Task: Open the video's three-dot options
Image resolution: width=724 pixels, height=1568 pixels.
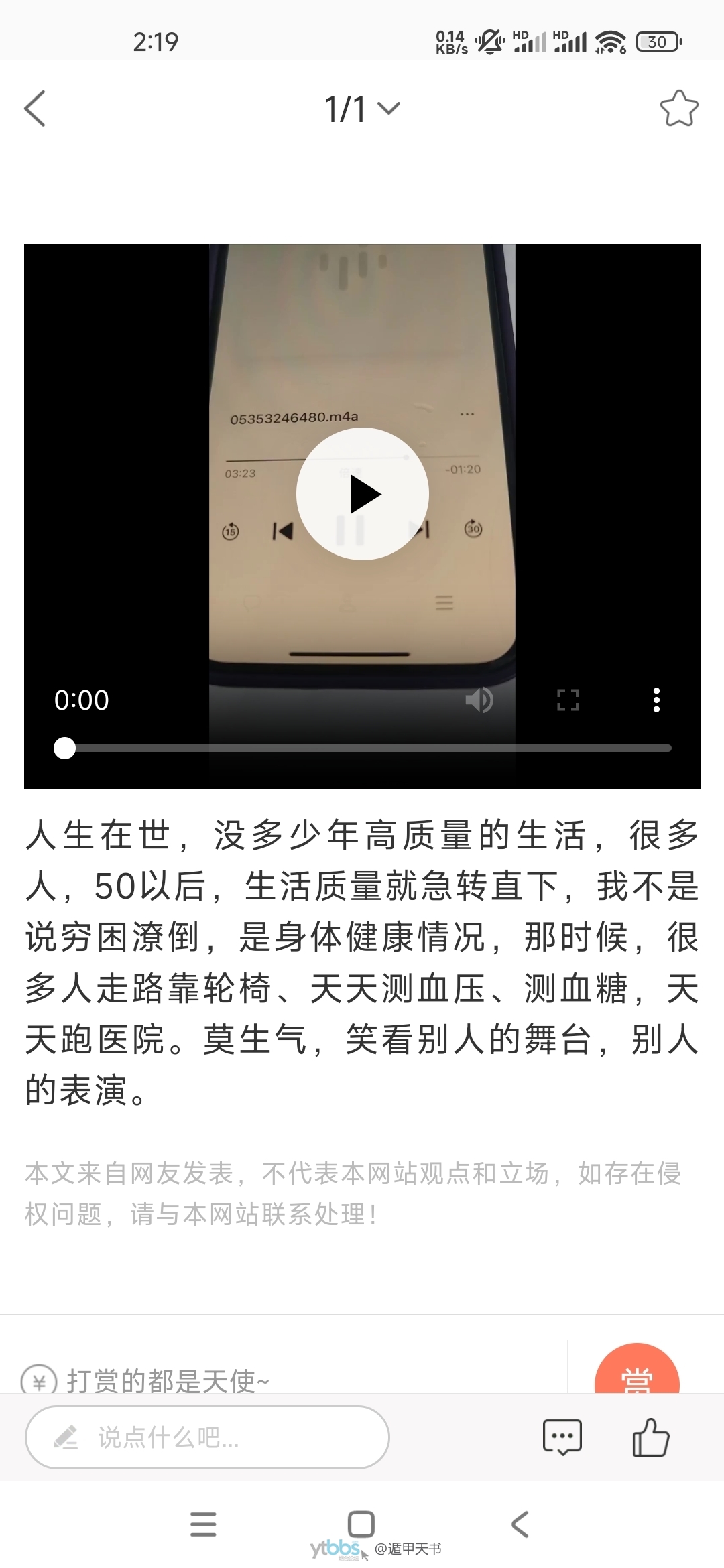Action: (656, 700)
